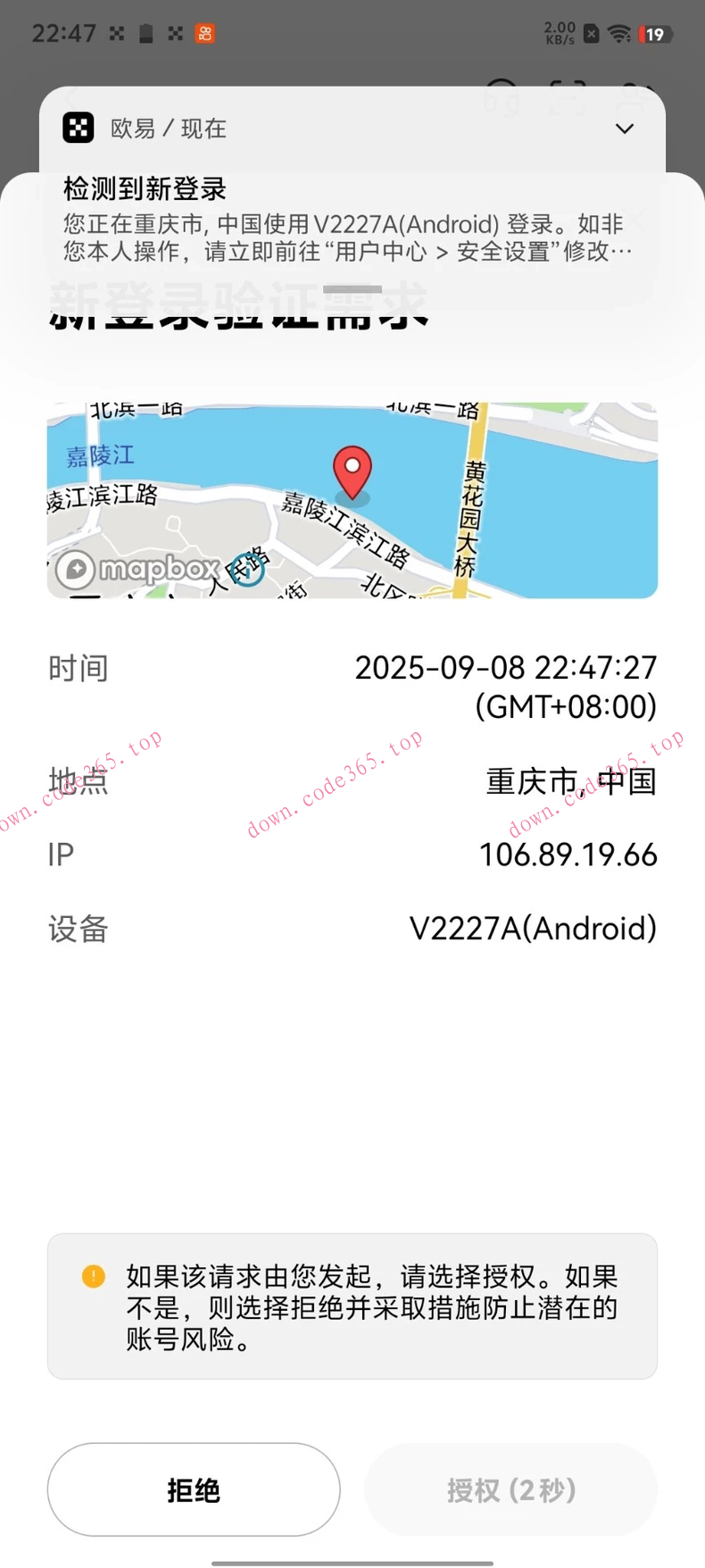Collapse the 欧易 notification with the chevron
Viewport: 705px width, 1568px height.
coord(624,129)
